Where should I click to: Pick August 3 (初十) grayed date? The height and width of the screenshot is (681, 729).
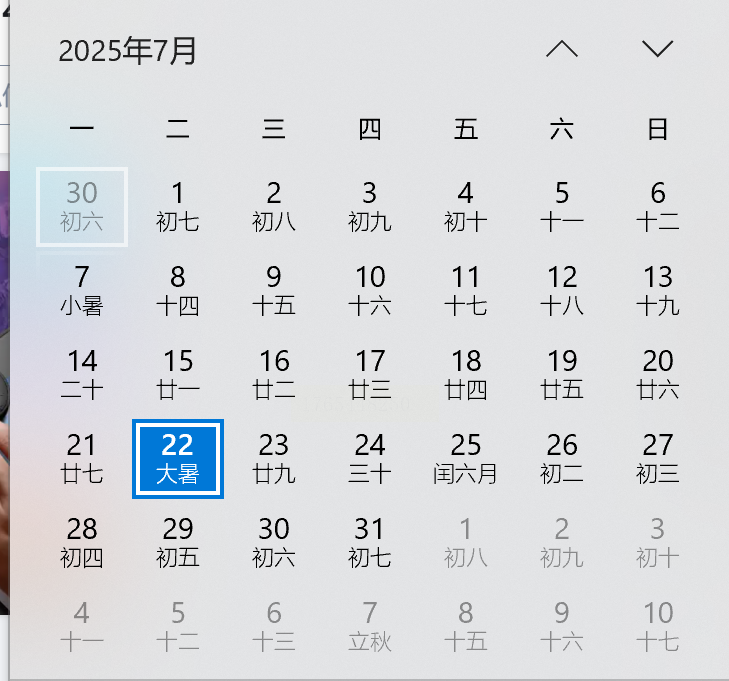pos(658,543)
